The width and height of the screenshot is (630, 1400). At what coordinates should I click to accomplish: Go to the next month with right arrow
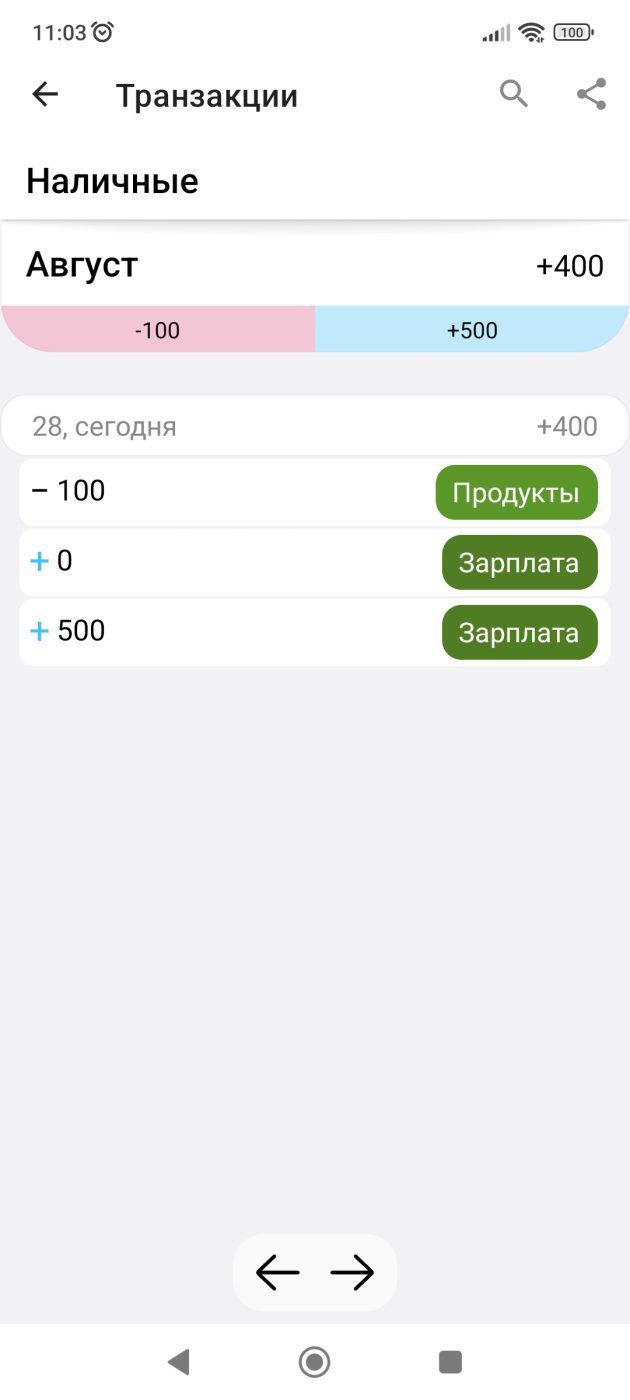[x=352, y=1272]
